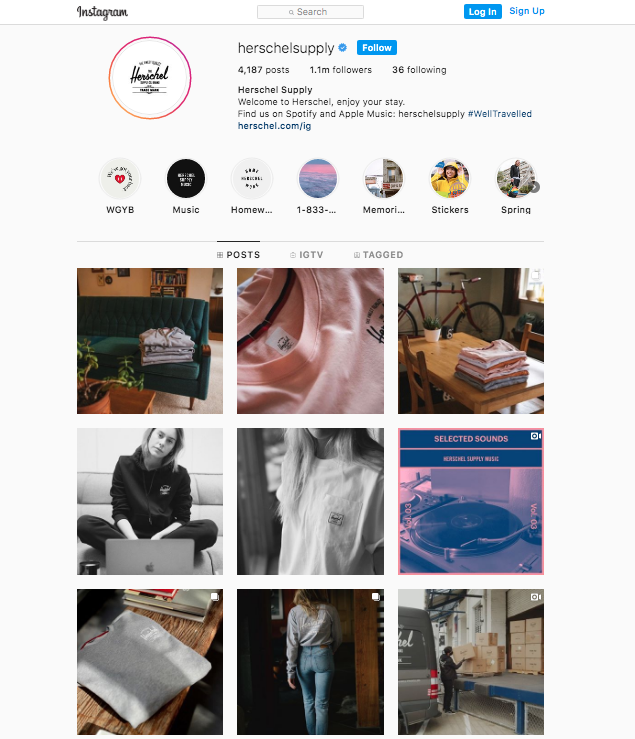Open the Stickers story highlight

[x=450, y=180]
